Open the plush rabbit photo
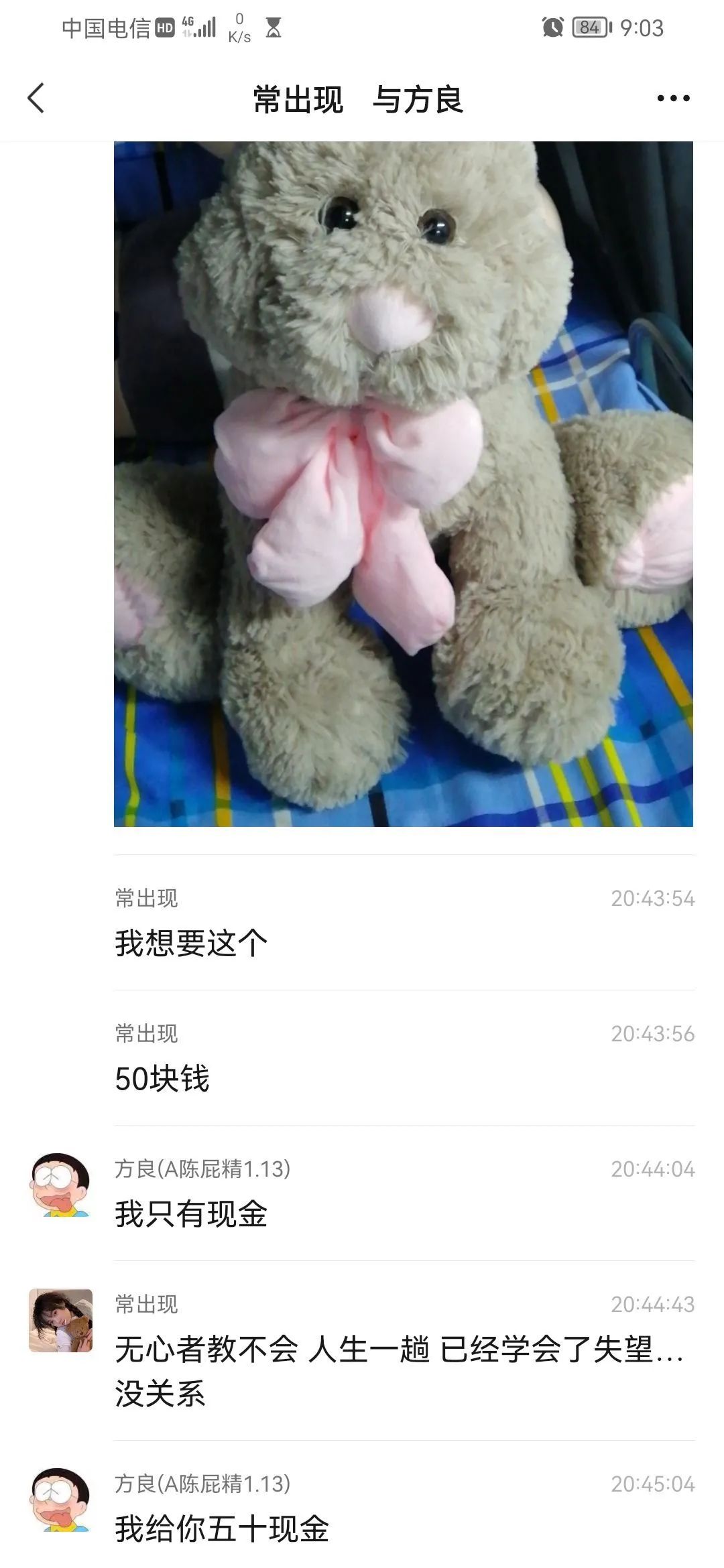Image resolution: width=724 pixels, height=1568 pixels. [403, 482]
